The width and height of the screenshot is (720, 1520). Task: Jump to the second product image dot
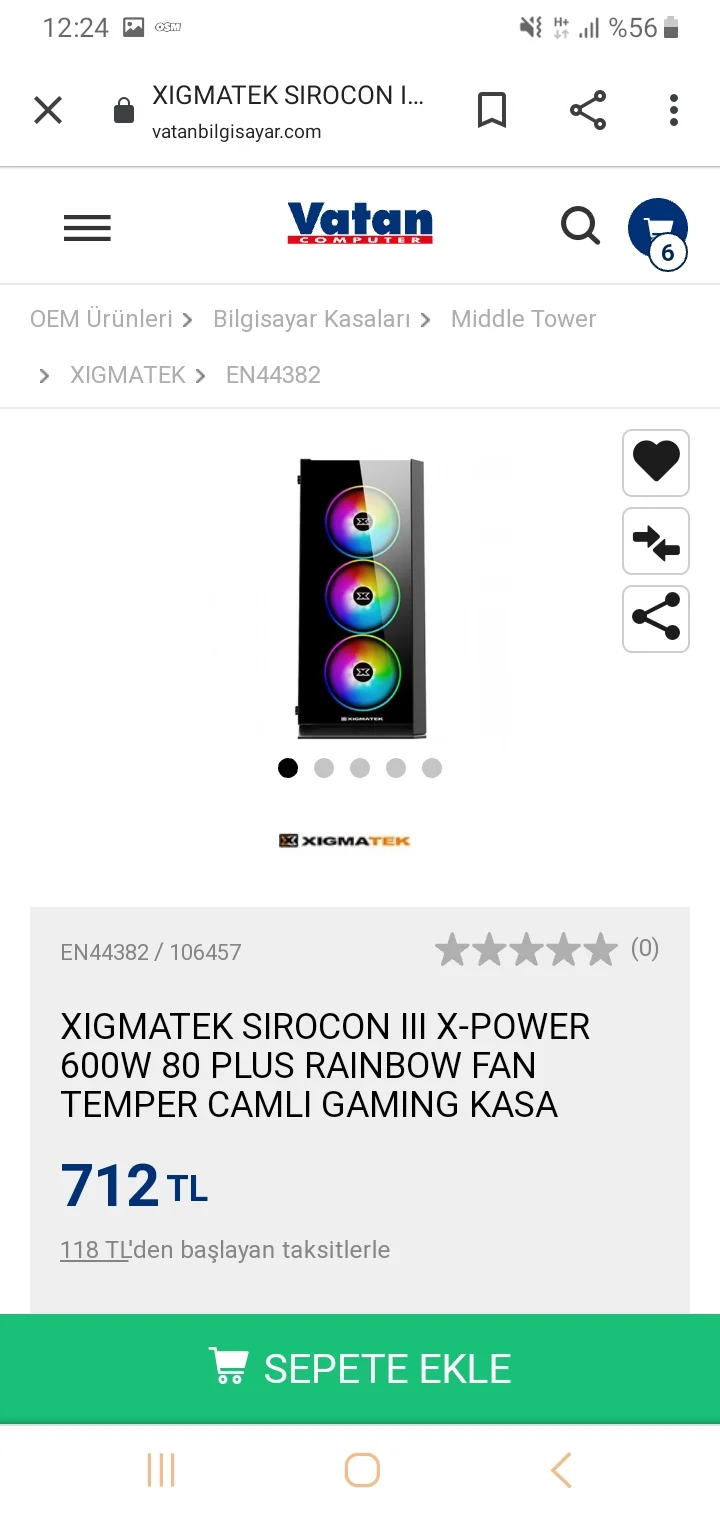click(x=324, y=768)
